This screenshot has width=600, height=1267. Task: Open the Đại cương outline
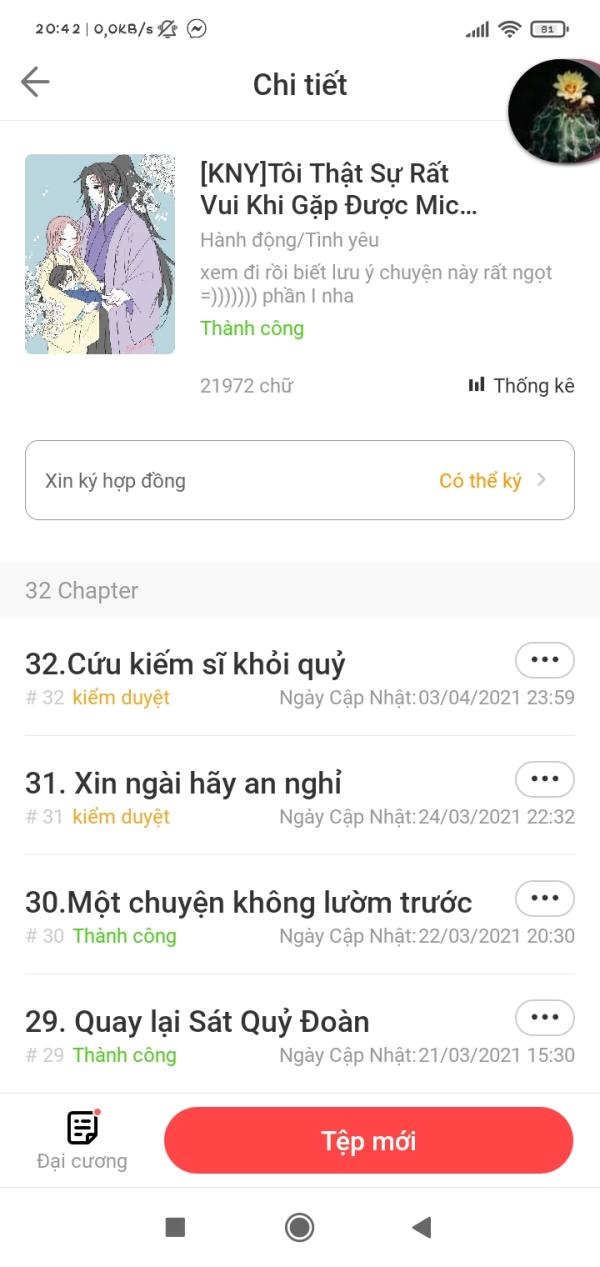[x=82, y=1140]
